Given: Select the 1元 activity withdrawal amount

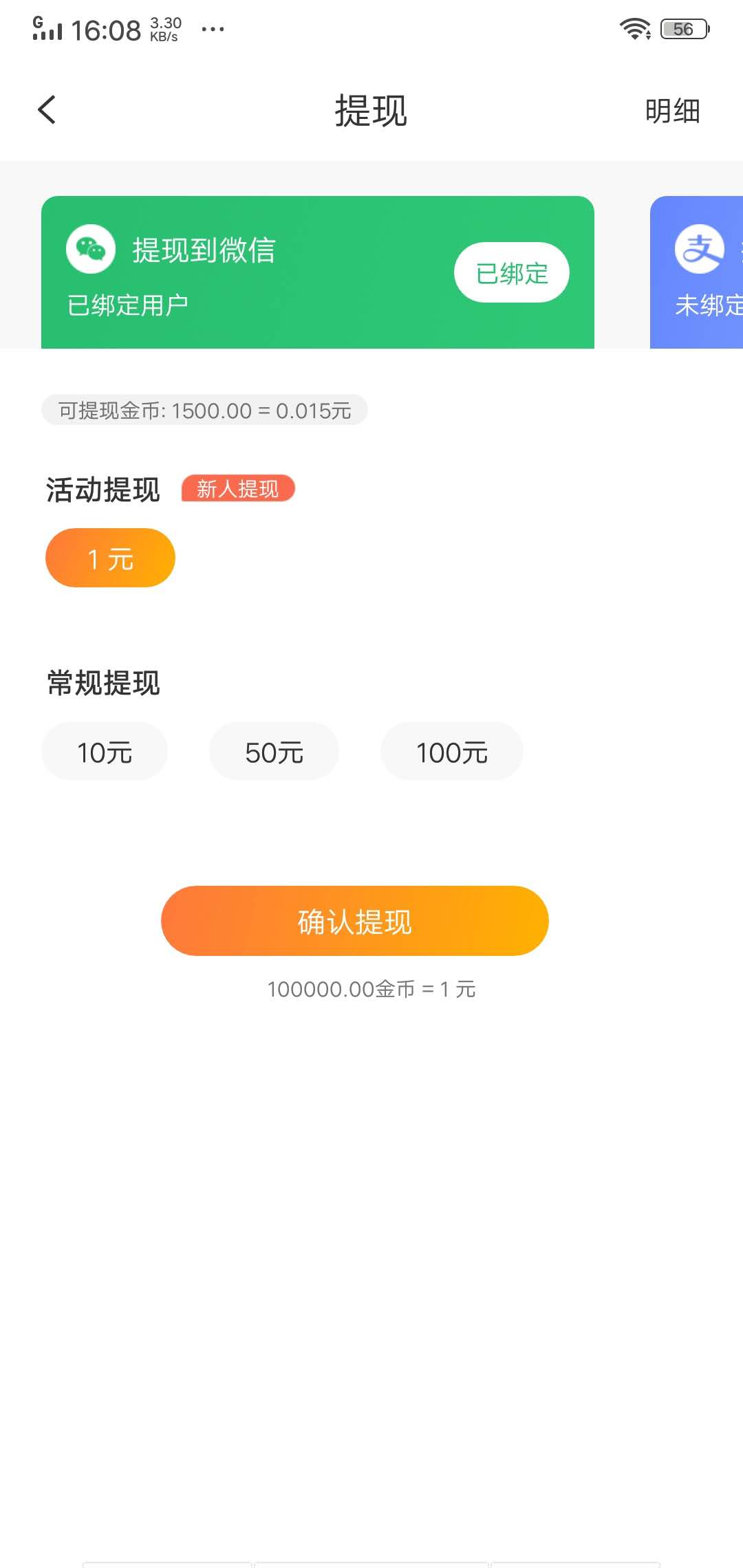Looking at the screenshot, I should (x=109, y=557).
